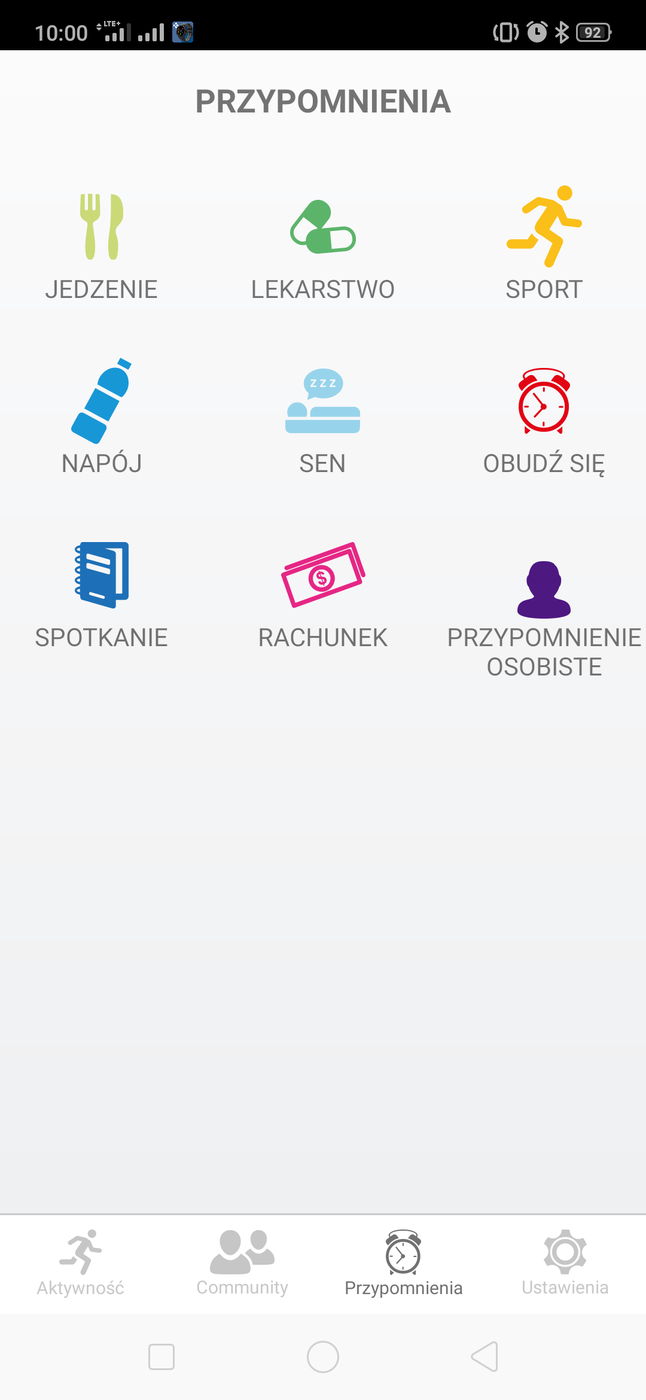Return to the home screen

click(323, 1357)
